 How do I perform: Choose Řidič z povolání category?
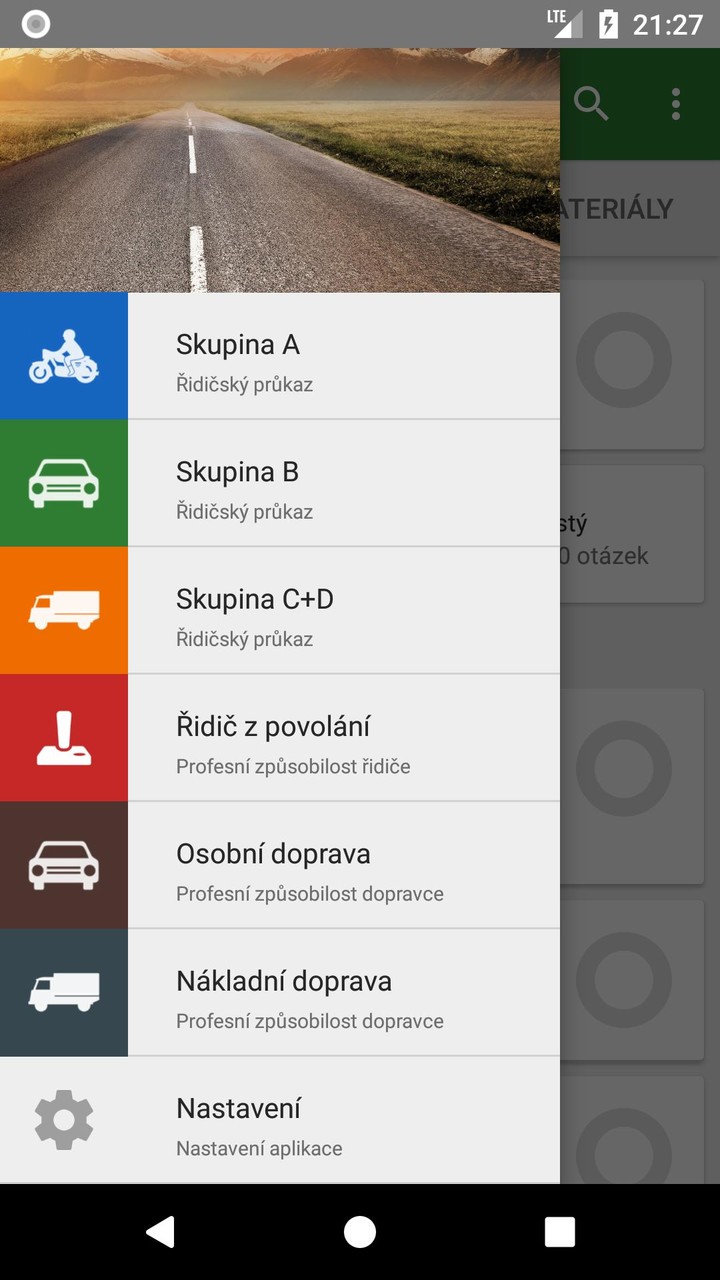click(300, 738)
